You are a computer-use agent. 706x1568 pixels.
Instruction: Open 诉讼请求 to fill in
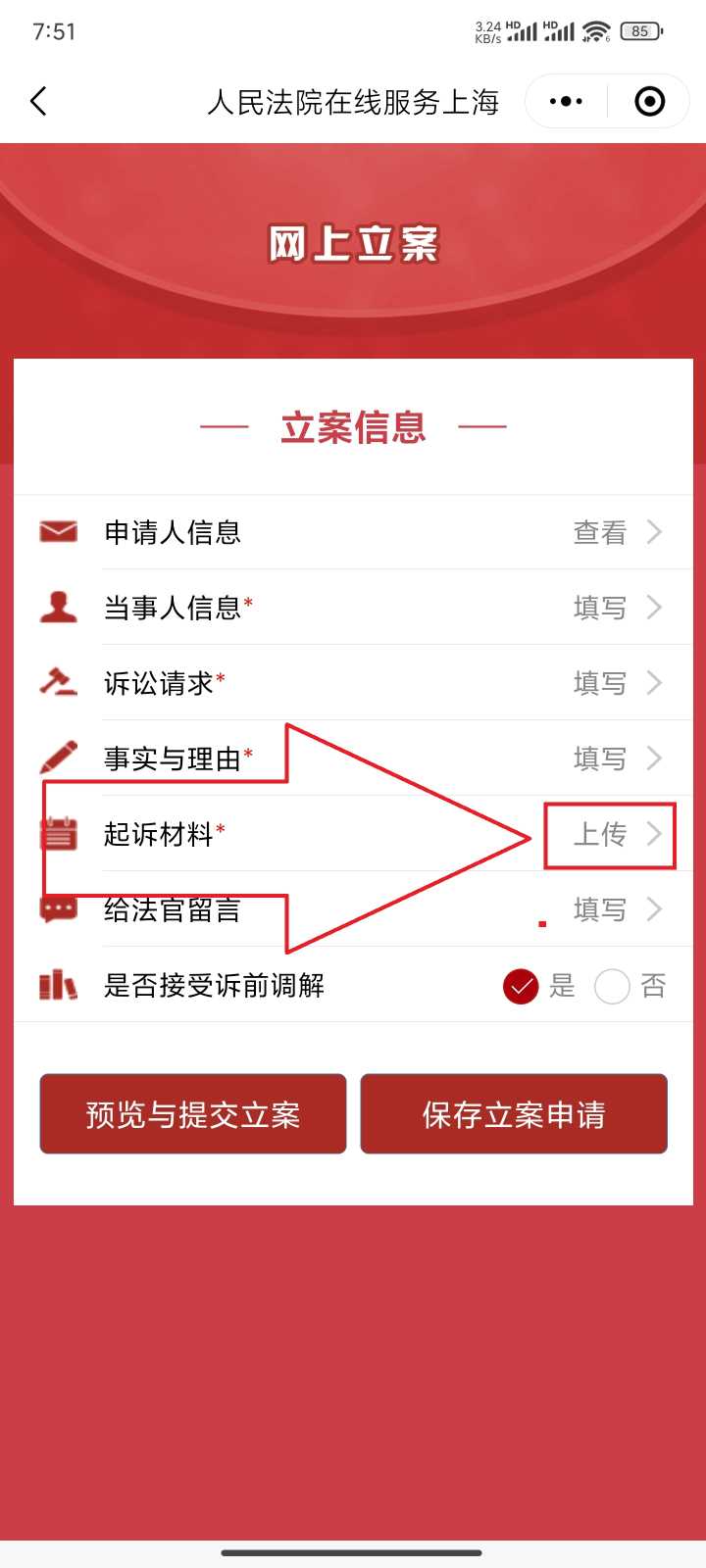pyautogui.click(x=617, y=683)
